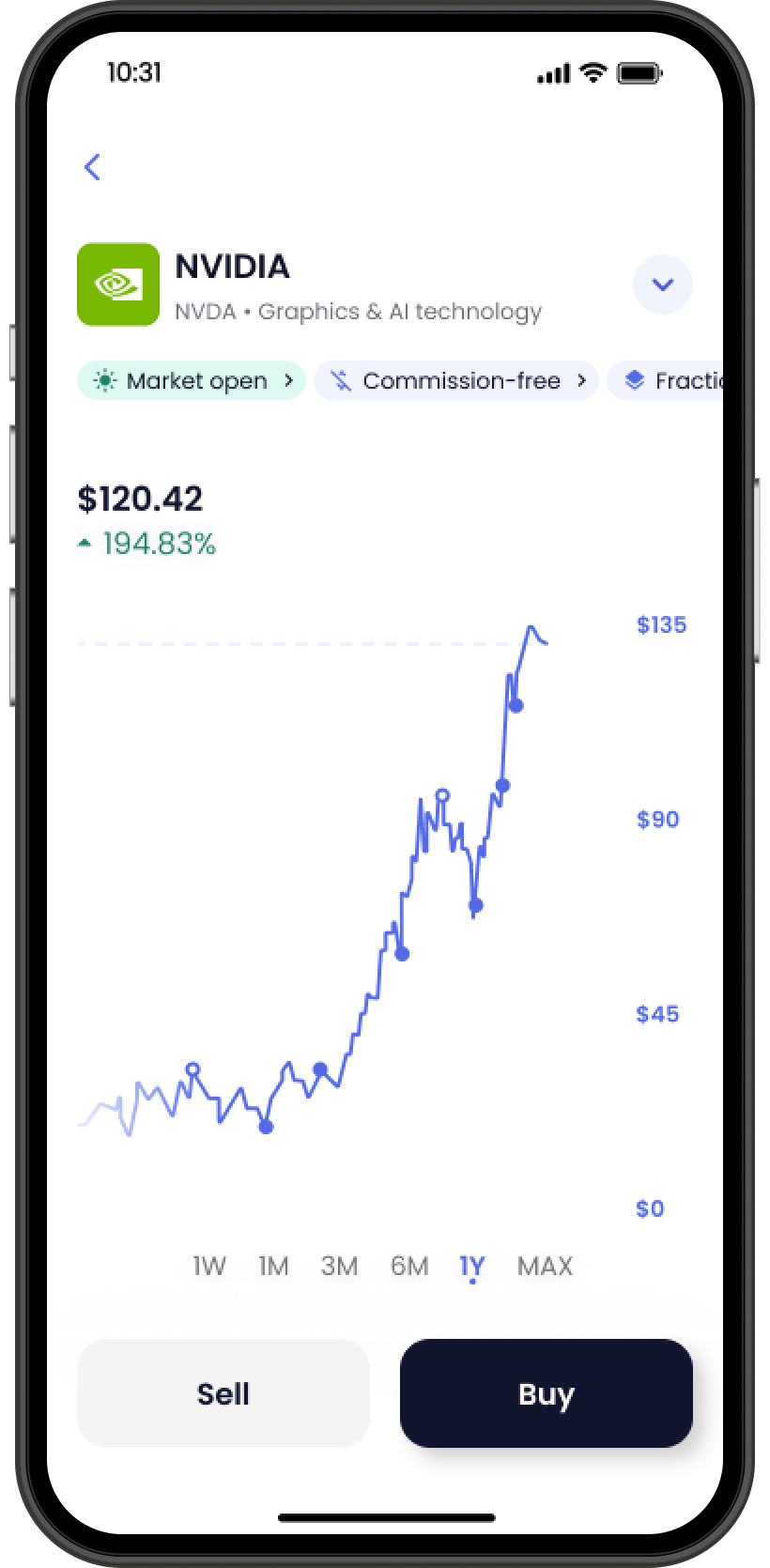Select the 1Y chart range
The image size is (770, 1568).
(471, 1266)
